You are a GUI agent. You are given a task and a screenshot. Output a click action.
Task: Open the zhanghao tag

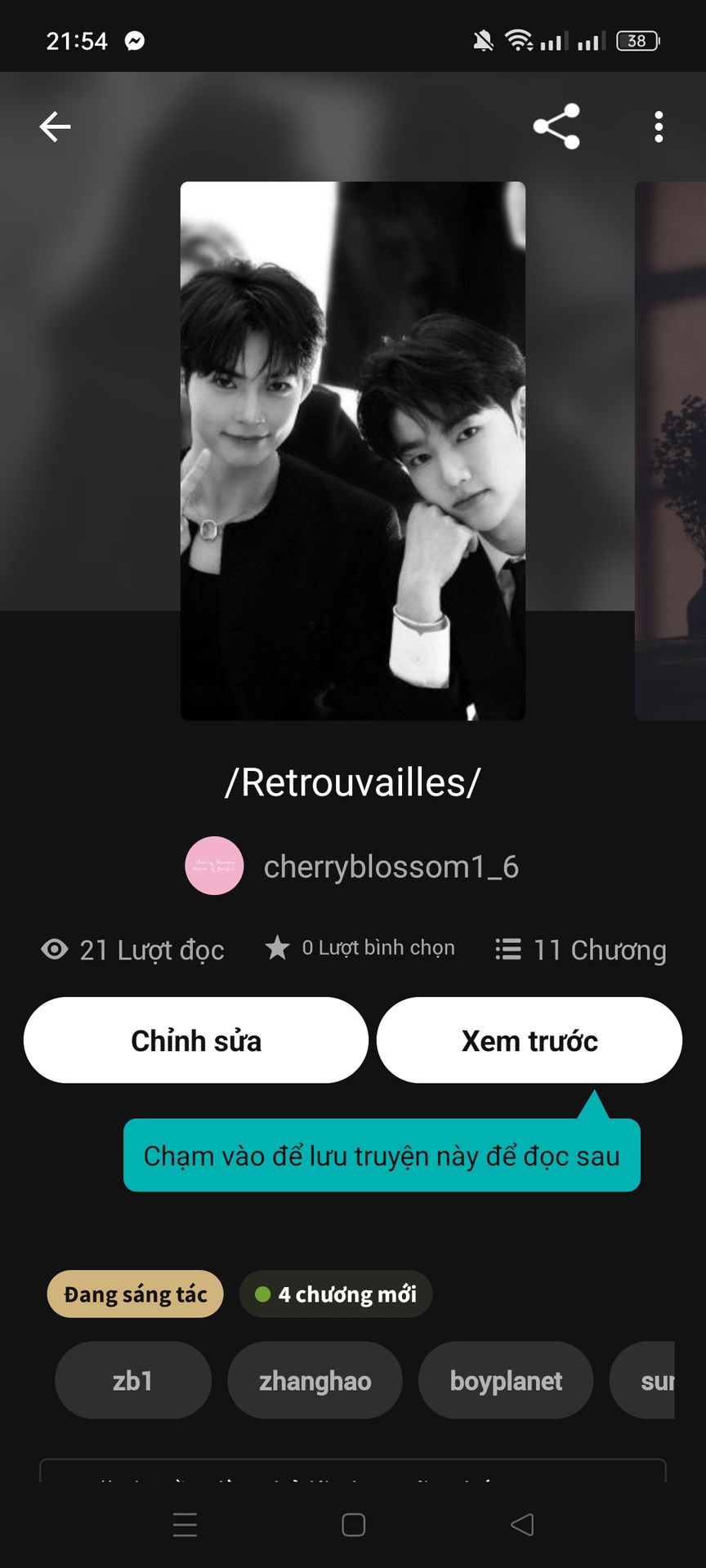pos(315,1381)
